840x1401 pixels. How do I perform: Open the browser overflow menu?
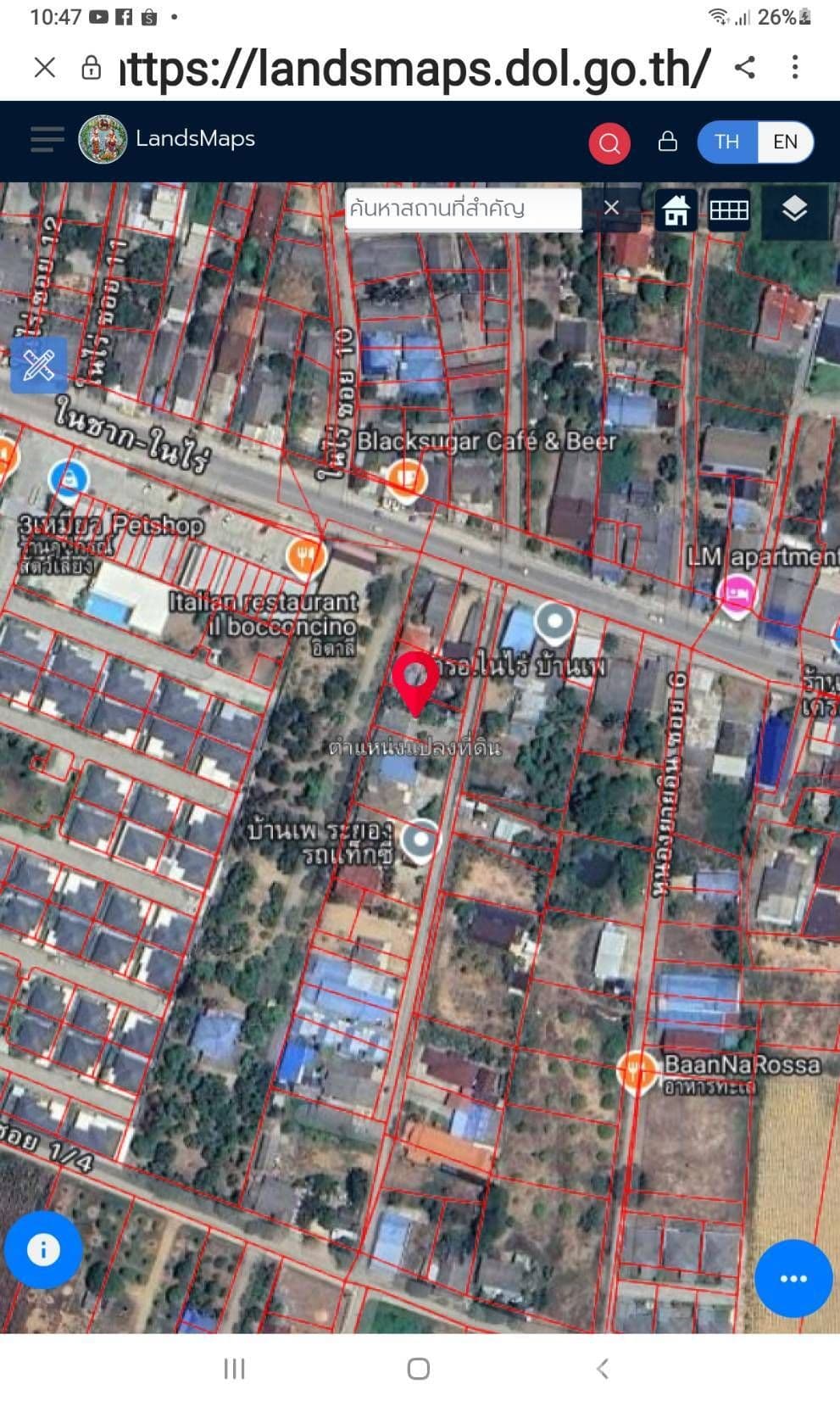click(794, 68)
